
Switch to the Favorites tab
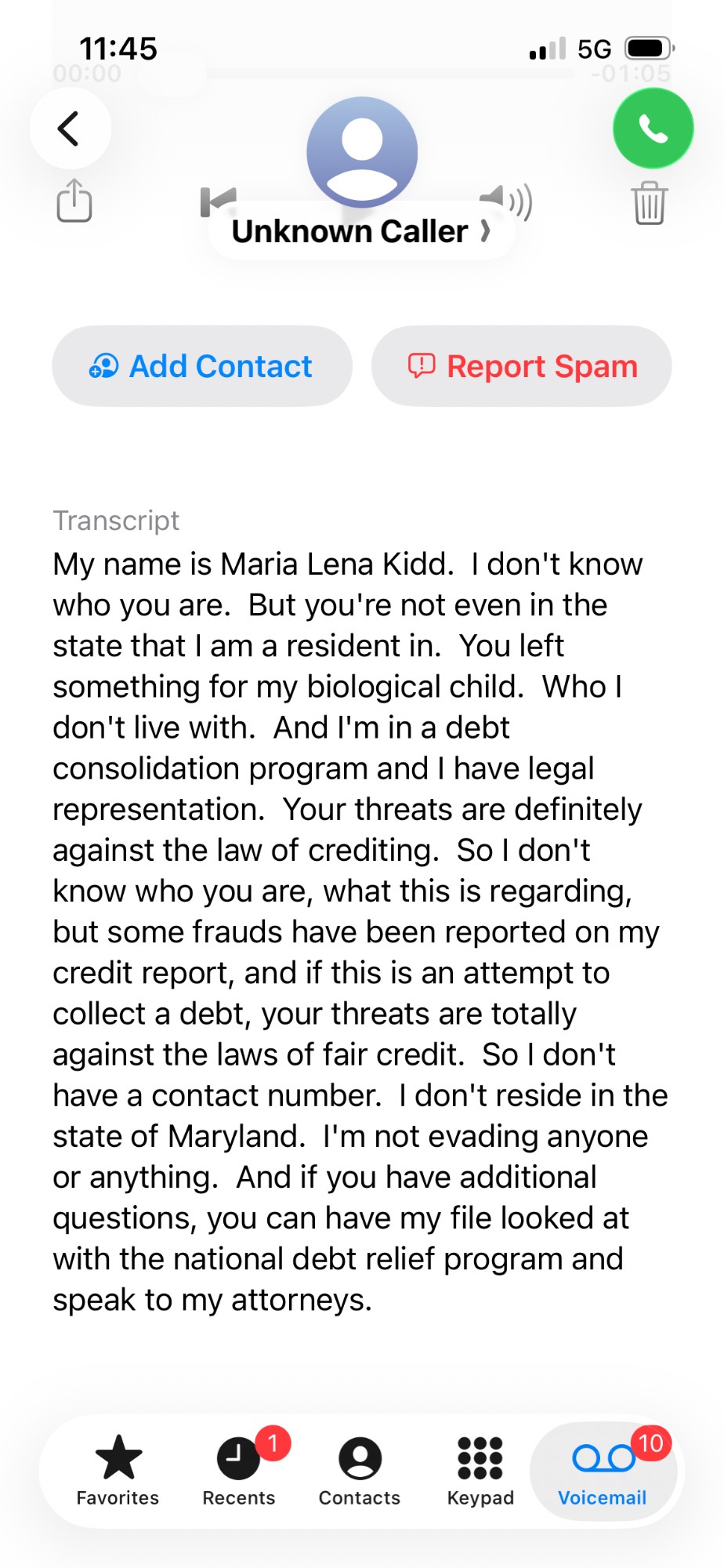tap(118, 1471)
